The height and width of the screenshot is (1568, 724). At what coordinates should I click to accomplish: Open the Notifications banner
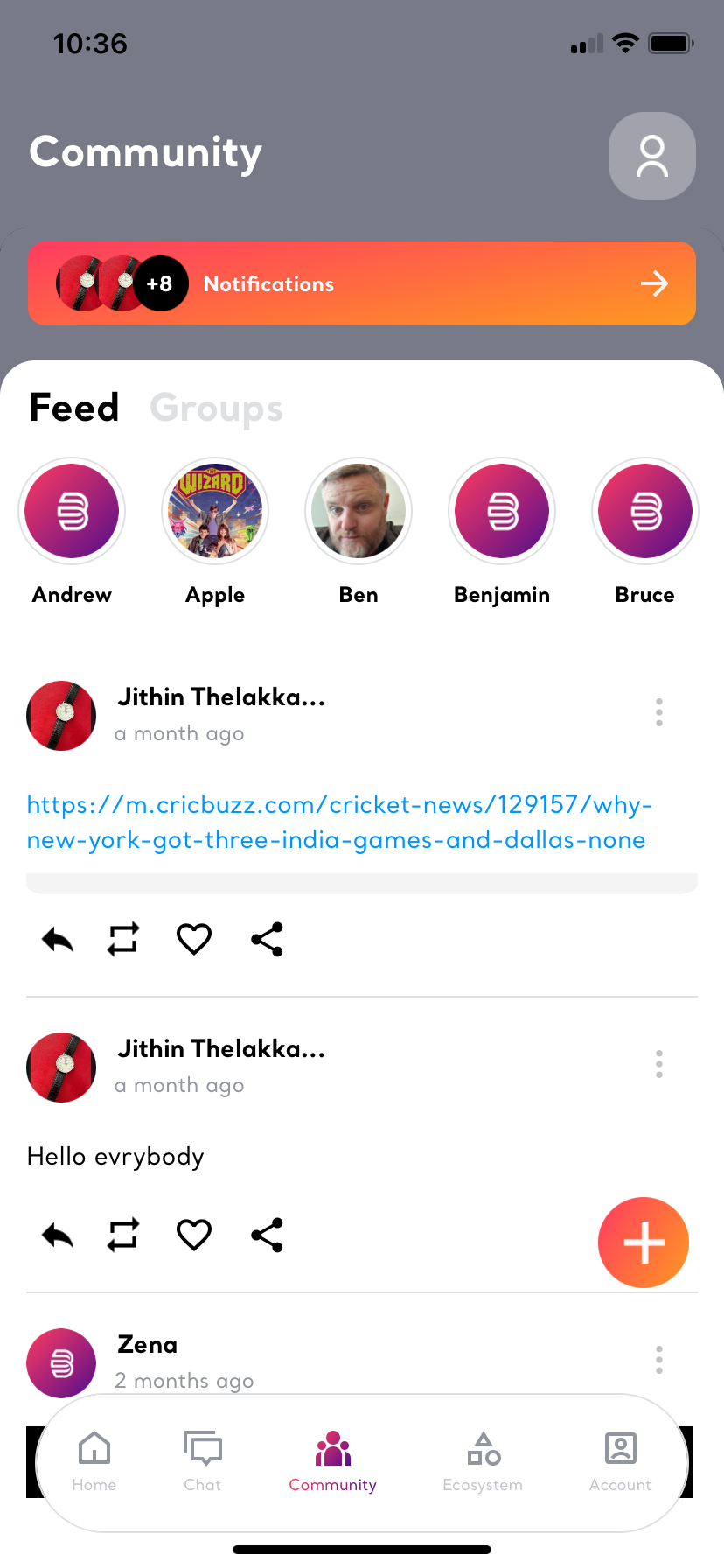pos(362,283)
